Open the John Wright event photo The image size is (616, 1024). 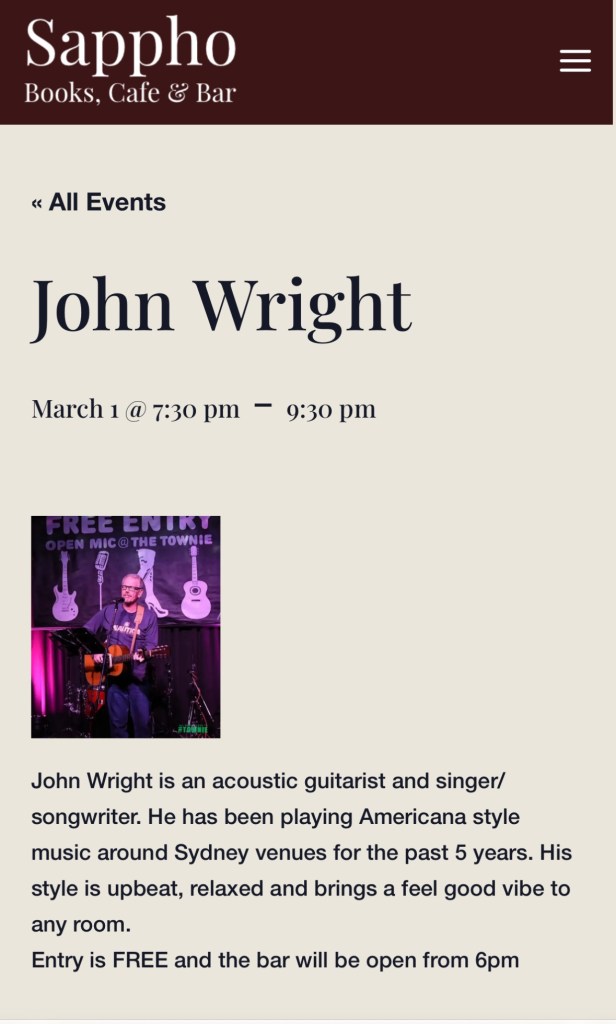click(126, 627)
